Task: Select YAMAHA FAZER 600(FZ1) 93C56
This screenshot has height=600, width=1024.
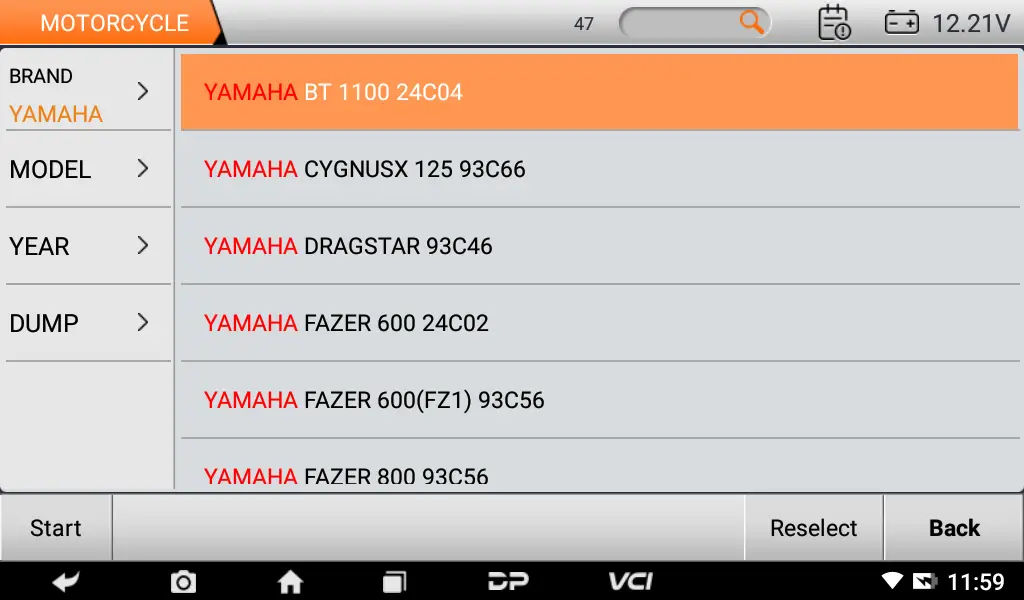Action: (x=598, y=400)
